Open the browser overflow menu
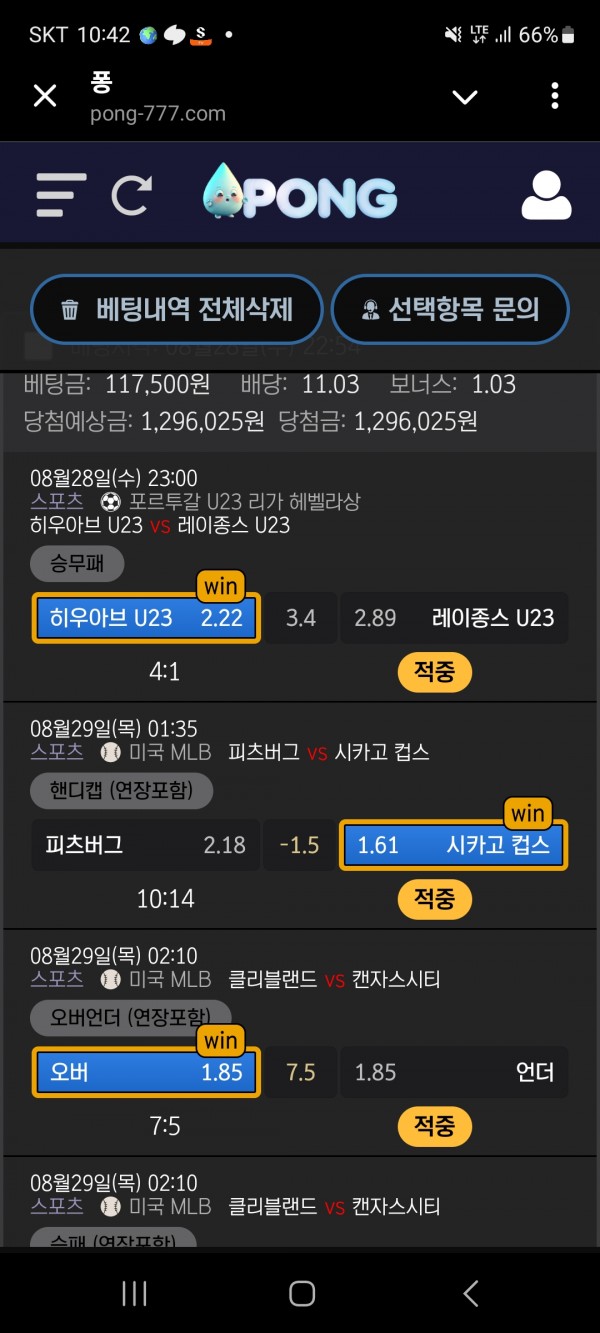Viewport: 600px width, 1333px height. [555, 96]
